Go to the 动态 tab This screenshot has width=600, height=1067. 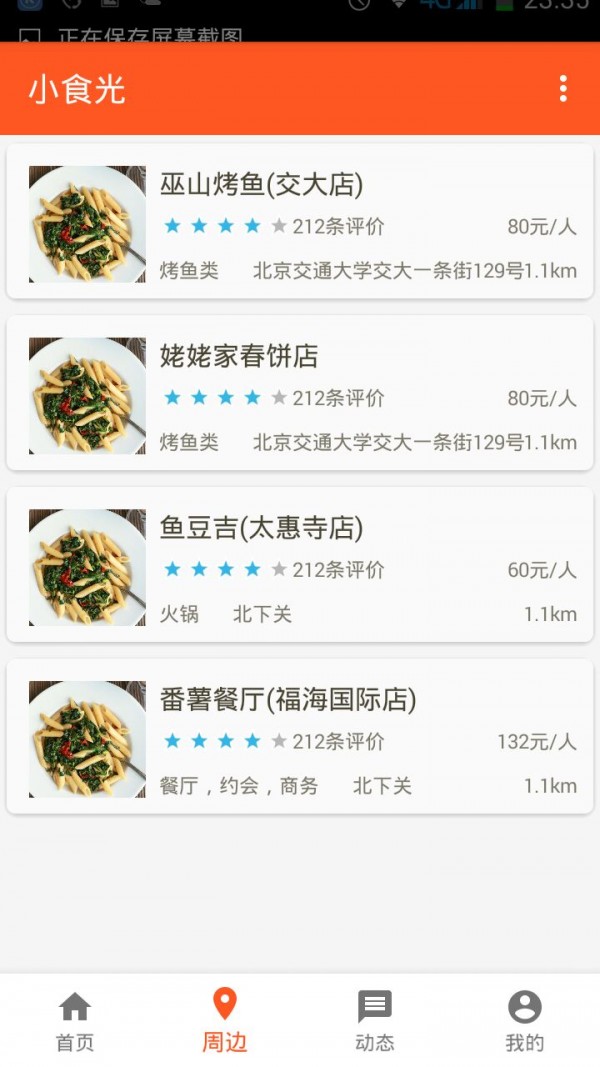click(x=375, y=1021)
